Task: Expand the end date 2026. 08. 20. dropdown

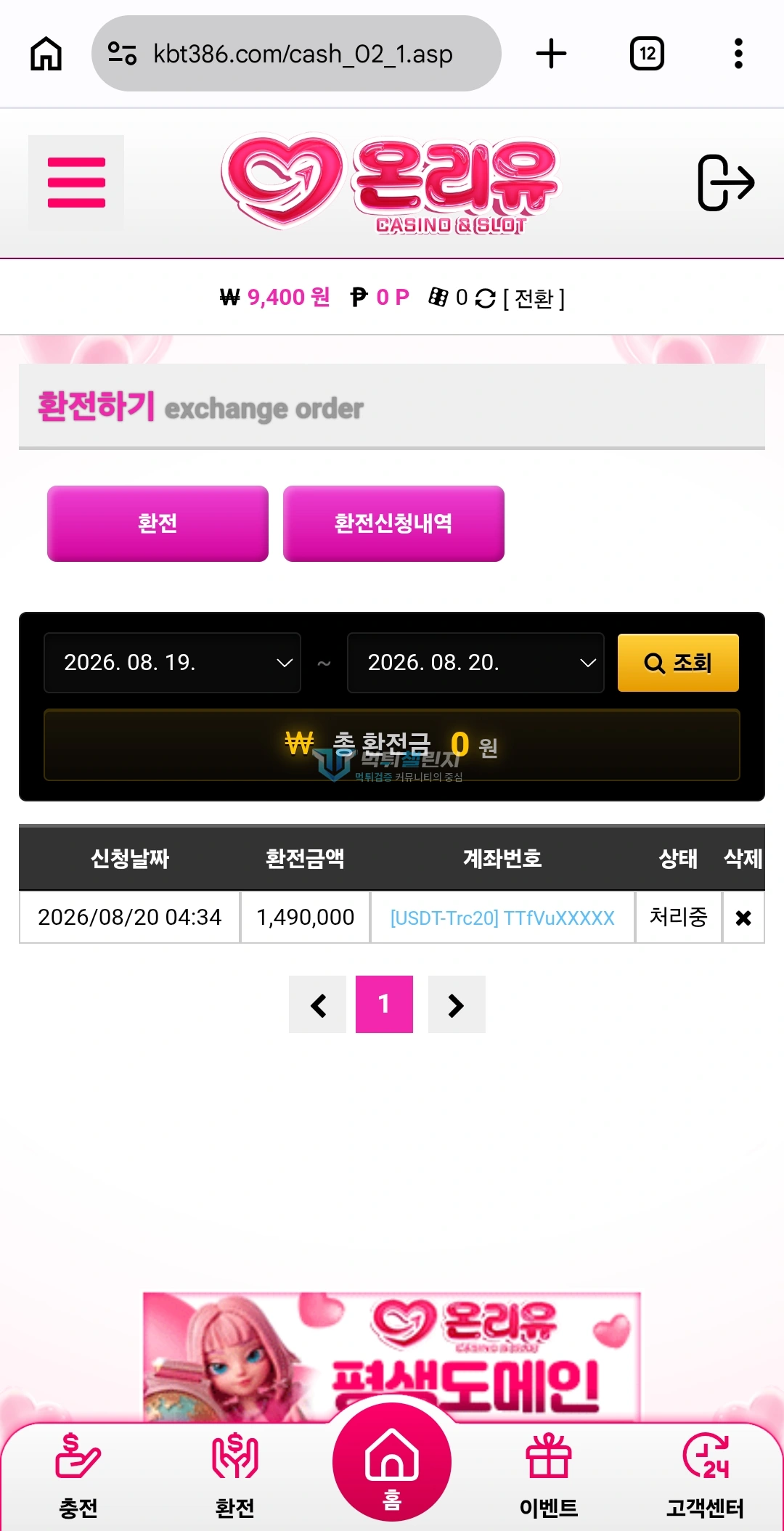Action: (475, 663)
